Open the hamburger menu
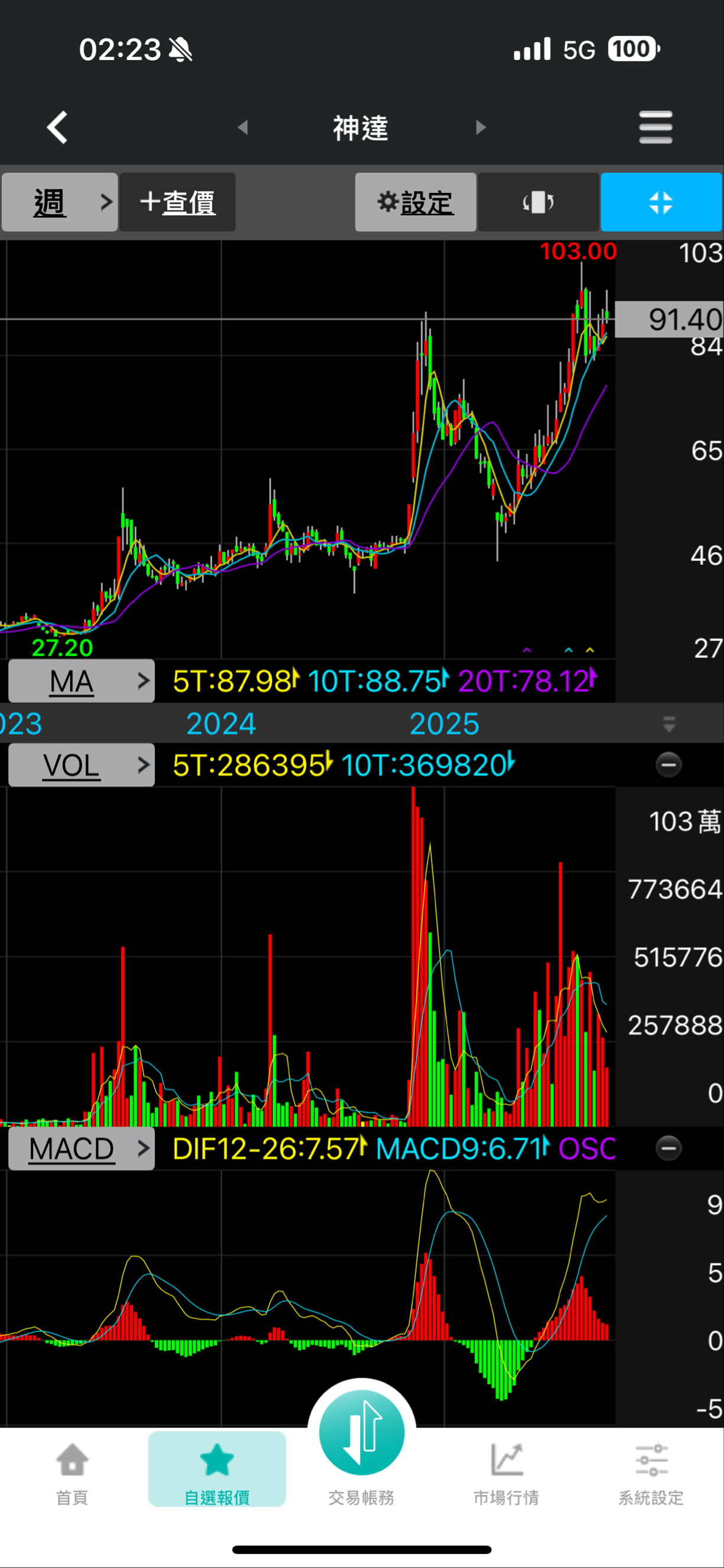Screen dimensions: 724x1568 655,127
